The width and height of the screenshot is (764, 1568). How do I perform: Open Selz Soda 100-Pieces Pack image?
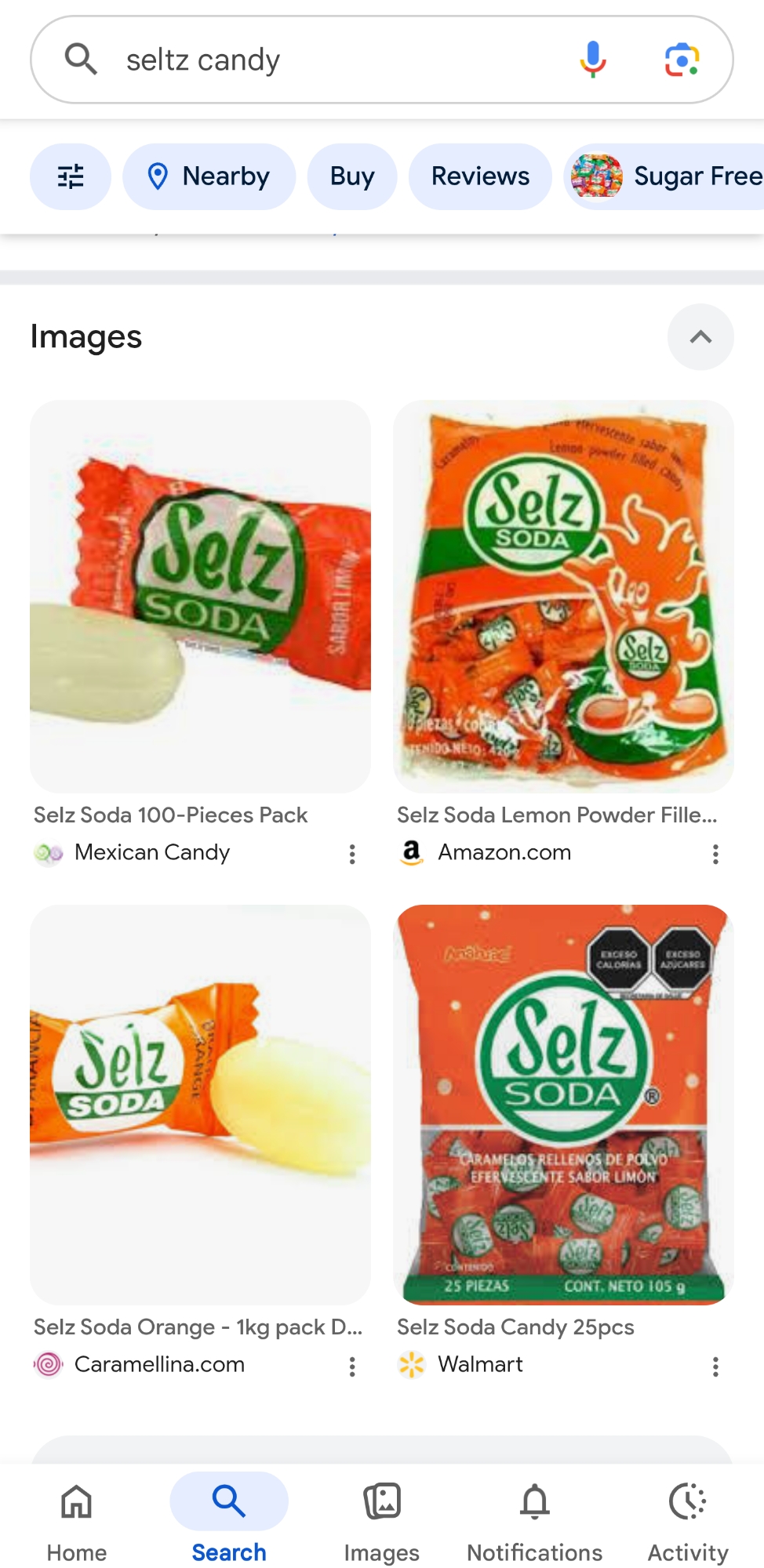[200, 596]
